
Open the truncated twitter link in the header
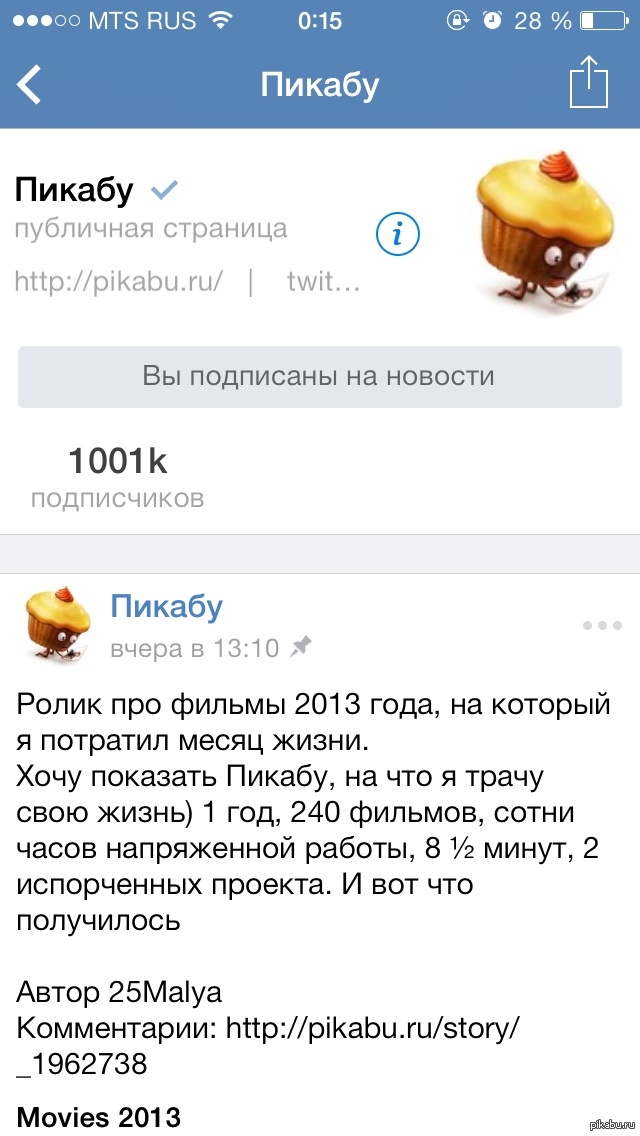tap(322, 281)
